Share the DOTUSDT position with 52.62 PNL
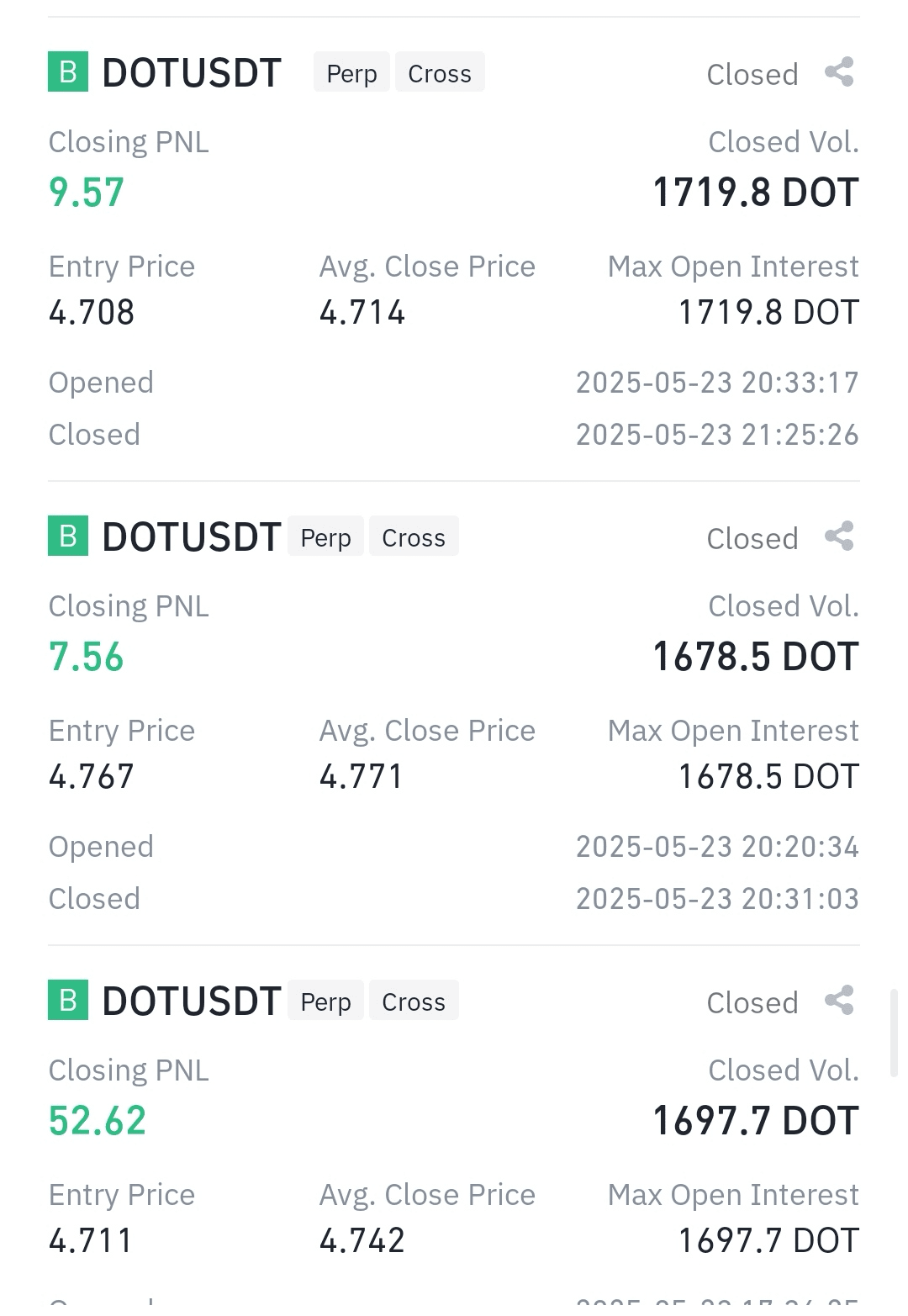This screenshot has height=1316, width=908. [839, 1001]
